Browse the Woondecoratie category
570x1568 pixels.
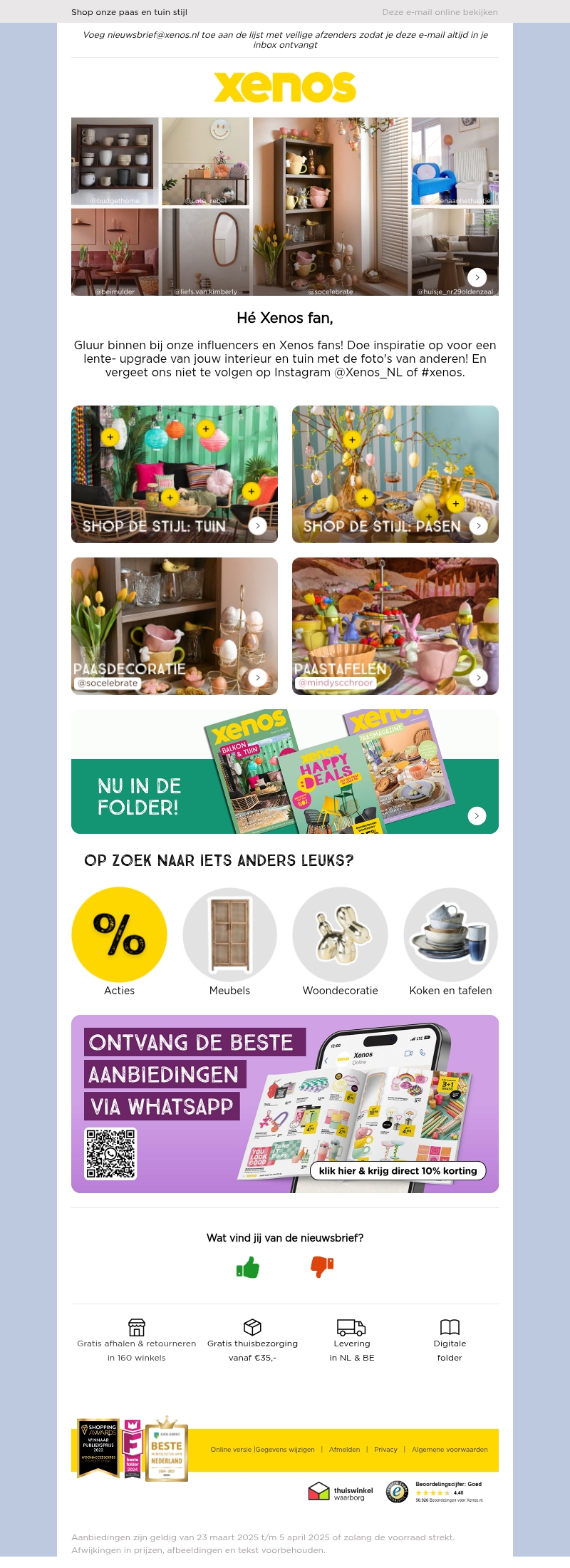coord(340,935)
